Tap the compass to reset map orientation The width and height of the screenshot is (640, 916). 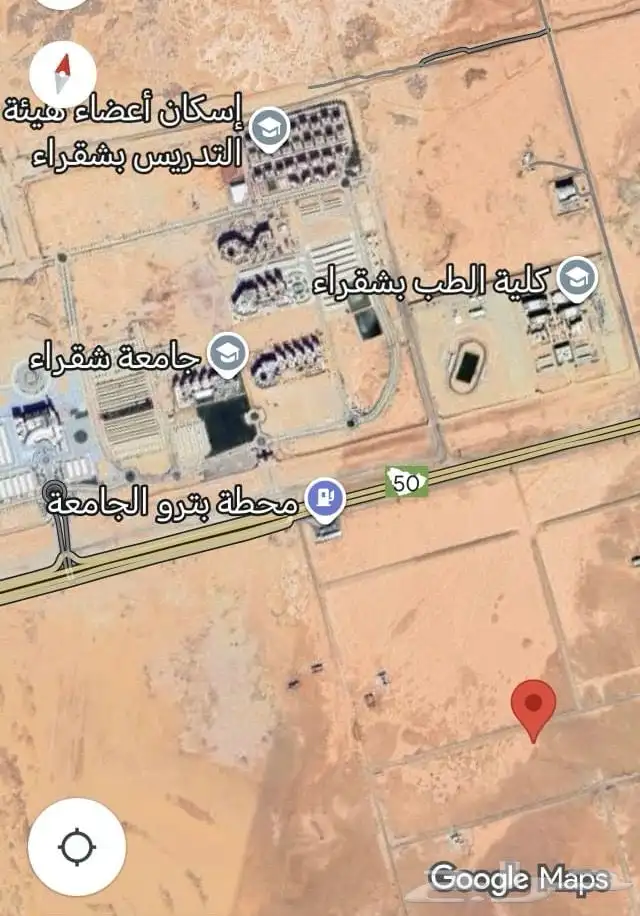[x=63, y=73]
